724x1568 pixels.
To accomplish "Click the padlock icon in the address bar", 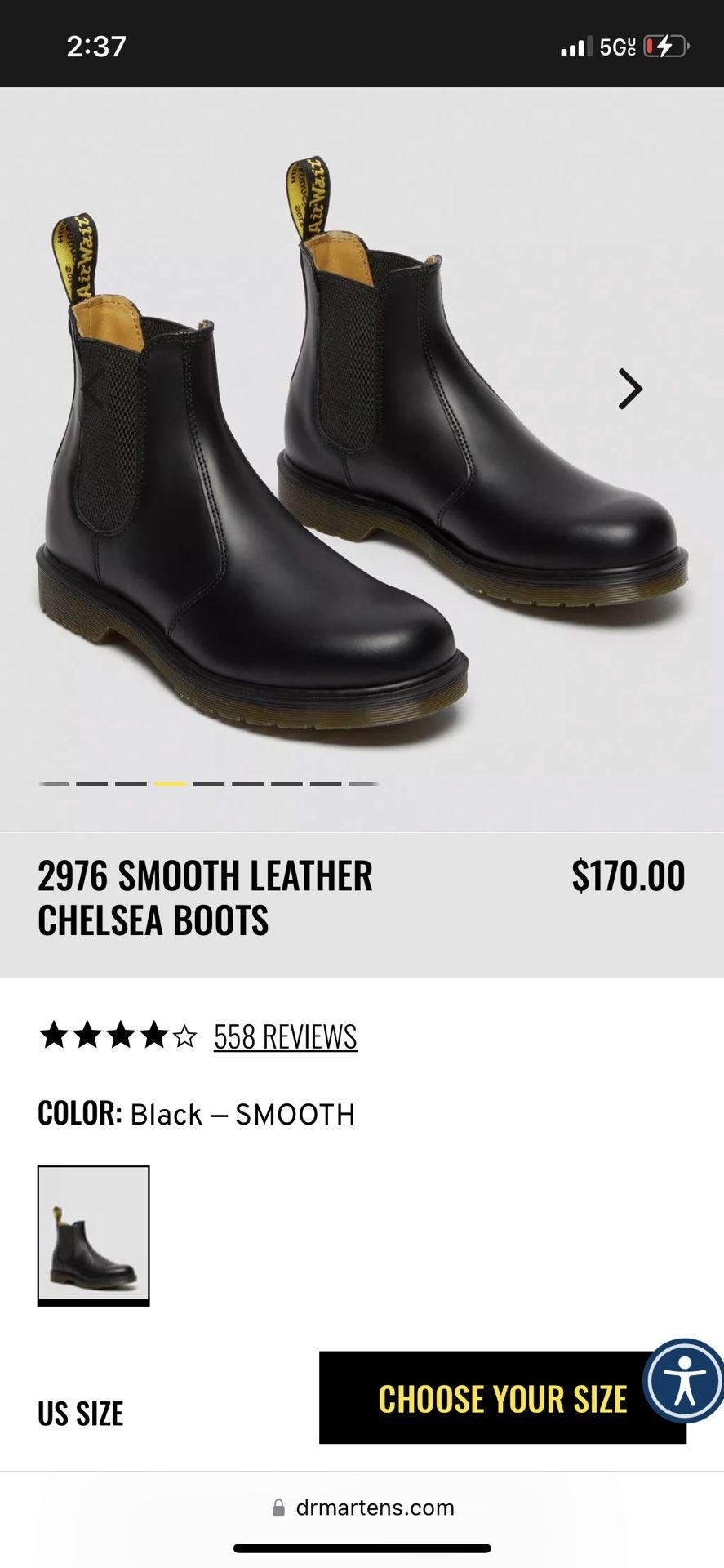I will [277, 1507].
